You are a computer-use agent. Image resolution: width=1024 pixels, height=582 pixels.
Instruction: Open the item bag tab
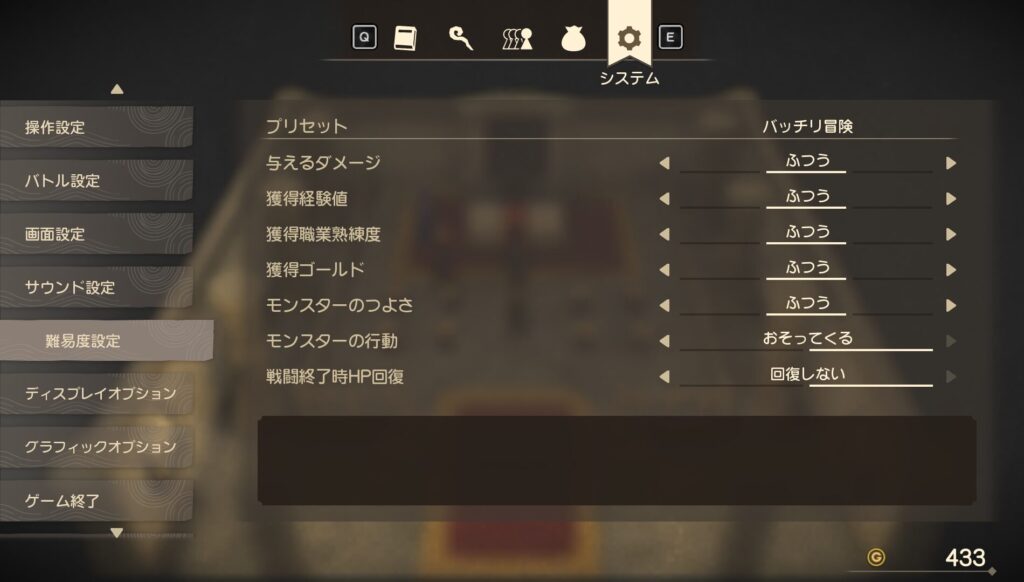tap(573, 38)
